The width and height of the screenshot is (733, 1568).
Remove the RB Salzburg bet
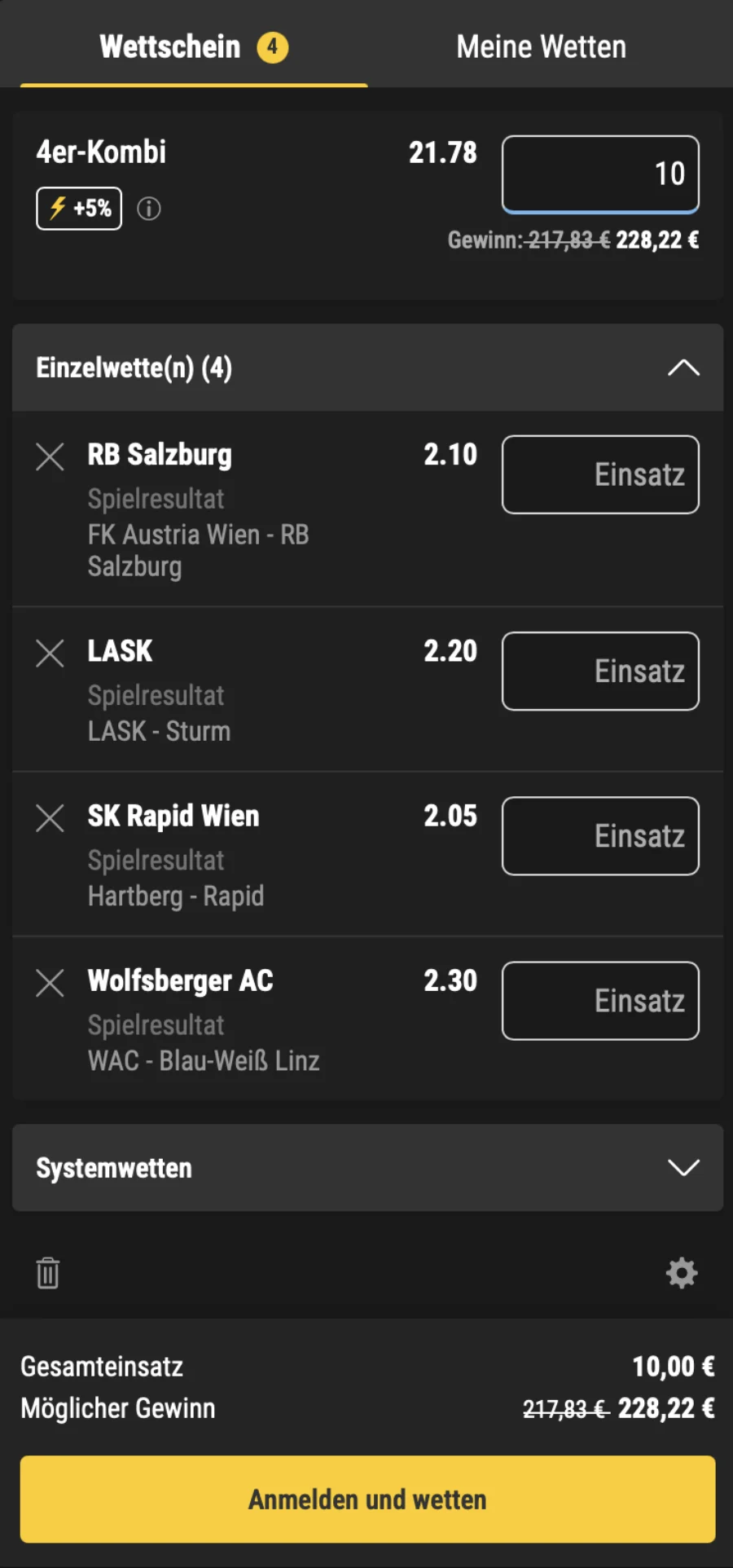pyautogui.click(x=50, y=456)
